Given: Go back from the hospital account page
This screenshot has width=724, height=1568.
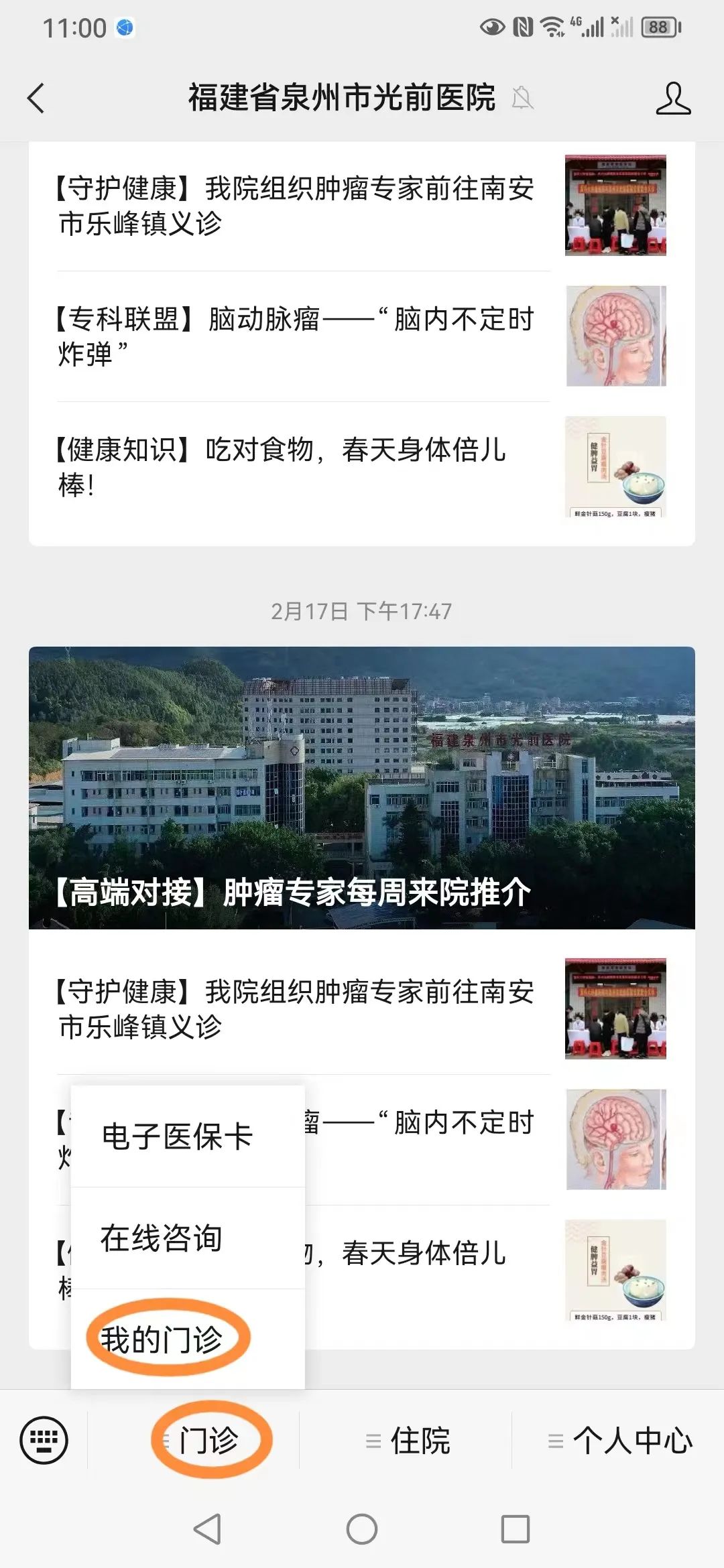Looking at the screenshot, I should [x=36, y=98].
